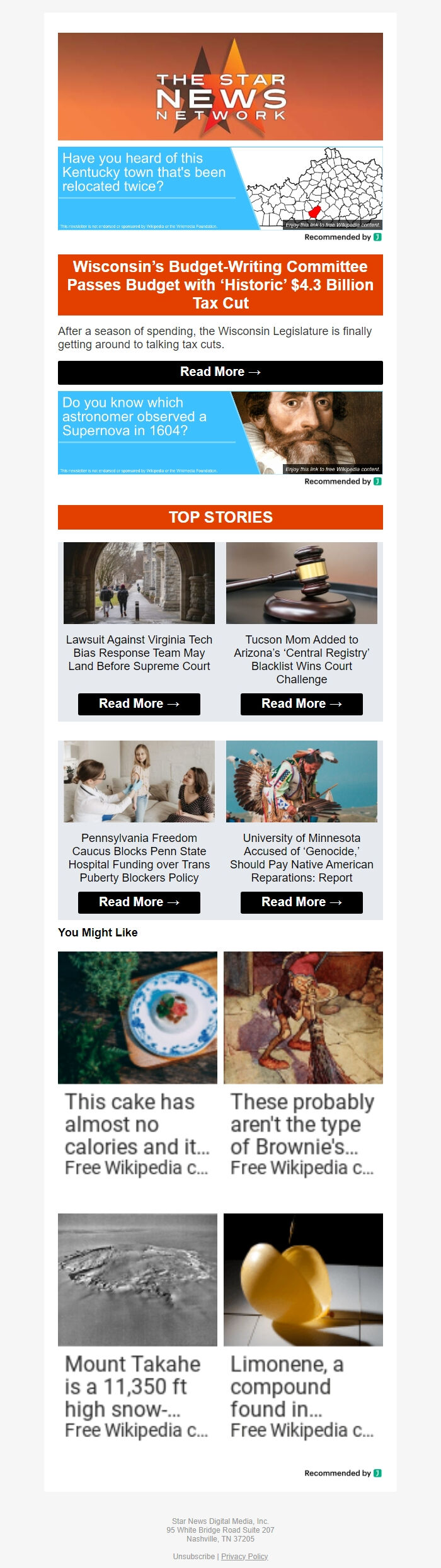Viewport: 441px width, 1568px height.
Task: Open the low-calorie cake recommendation
Action: tap(137, 1064)
